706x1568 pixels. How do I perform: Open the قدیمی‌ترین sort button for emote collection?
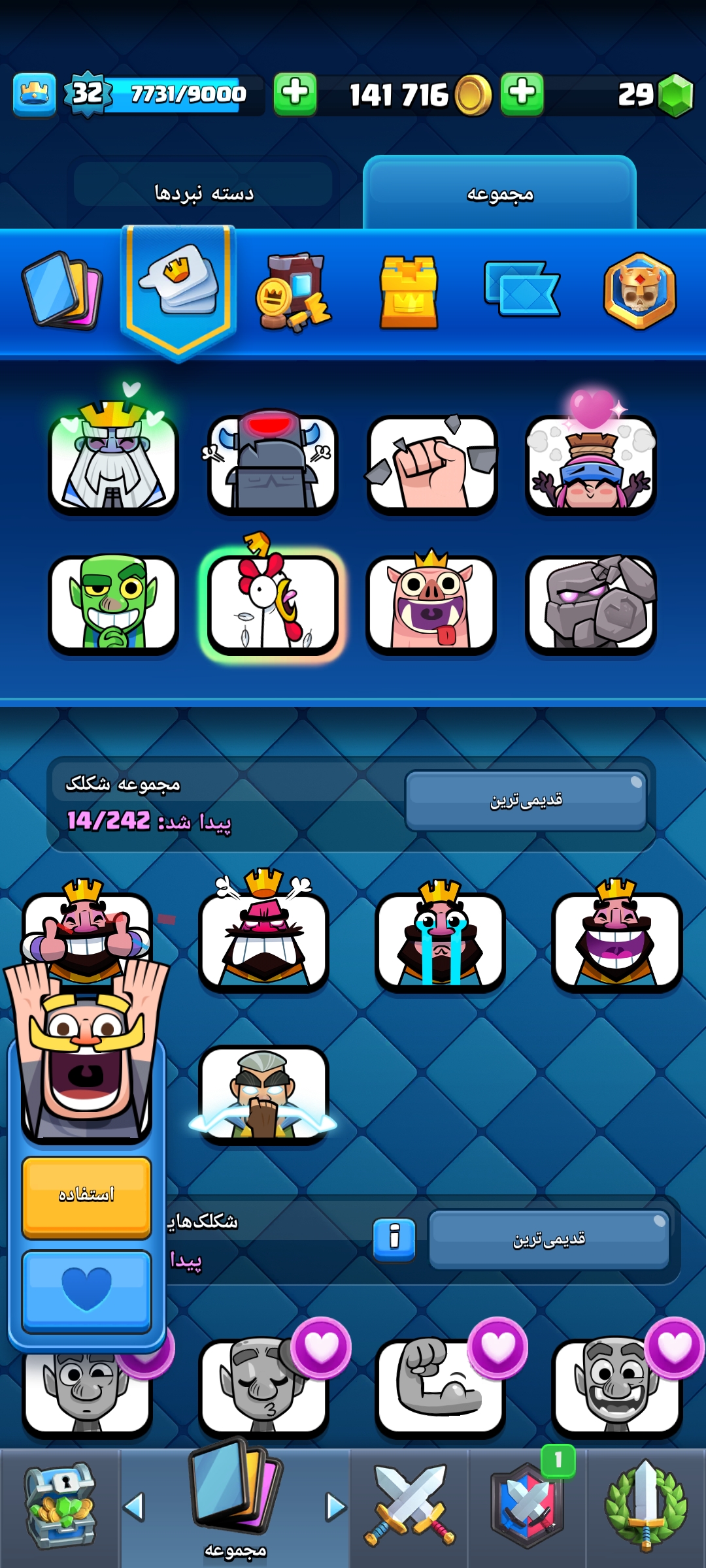(x=526, y=800)
